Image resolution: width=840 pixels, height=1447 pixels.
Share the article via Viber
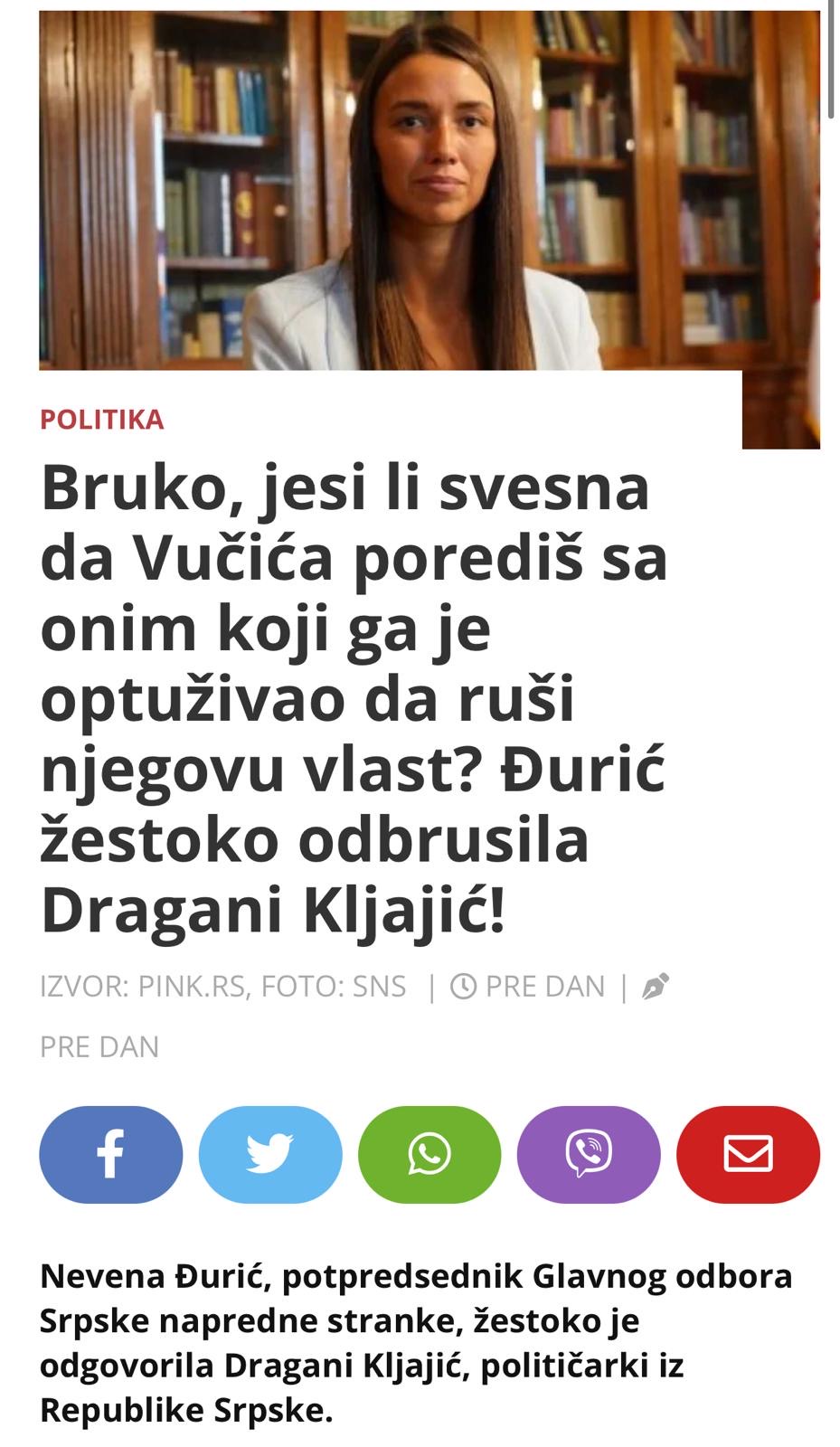589,1154
